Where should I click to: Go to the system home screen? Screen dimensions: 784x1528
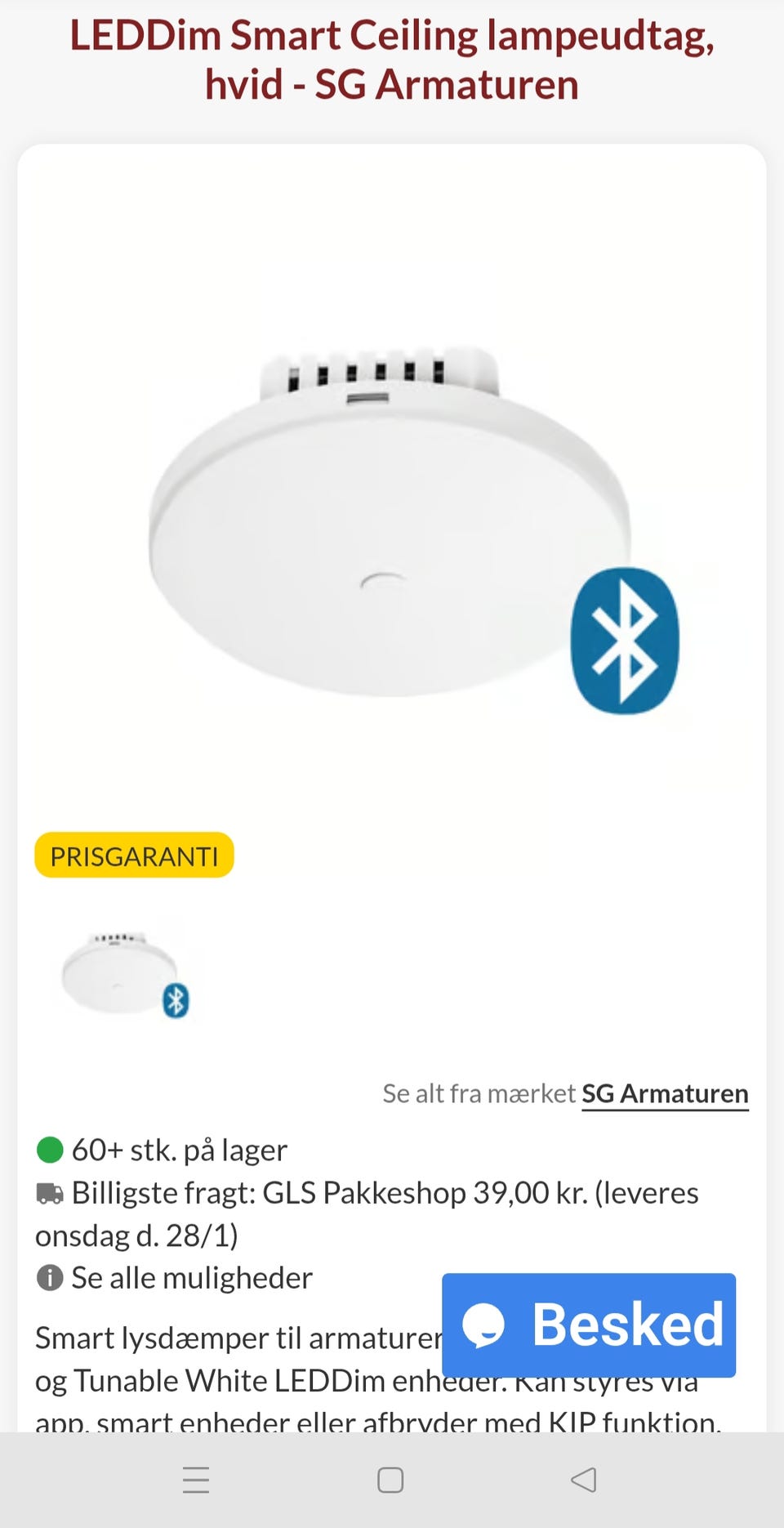(x=390, y=1480)
